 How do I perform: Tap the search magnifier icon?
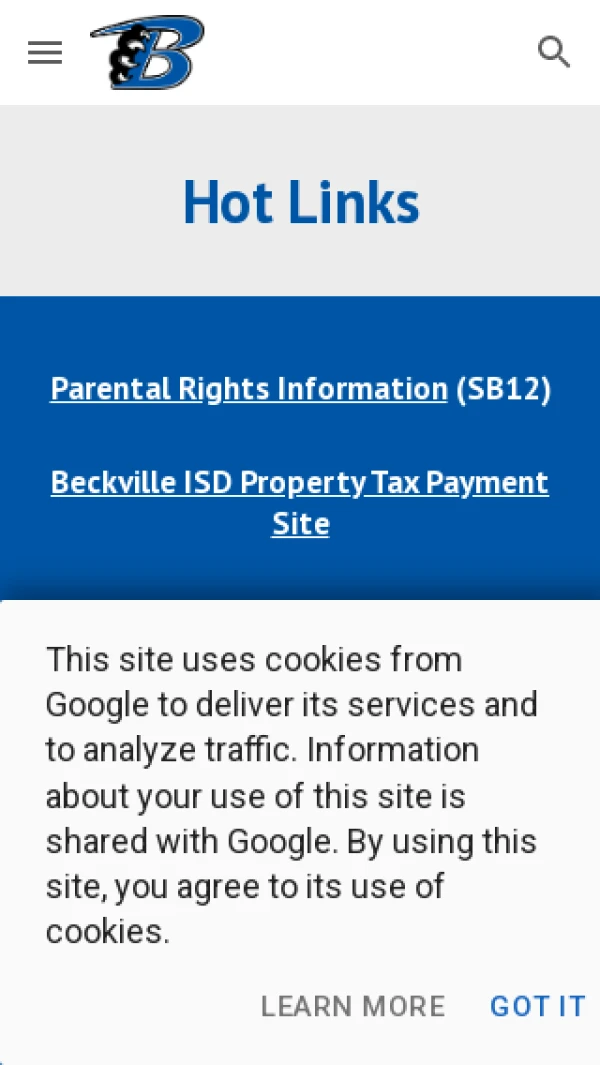[x=554, y=51]
